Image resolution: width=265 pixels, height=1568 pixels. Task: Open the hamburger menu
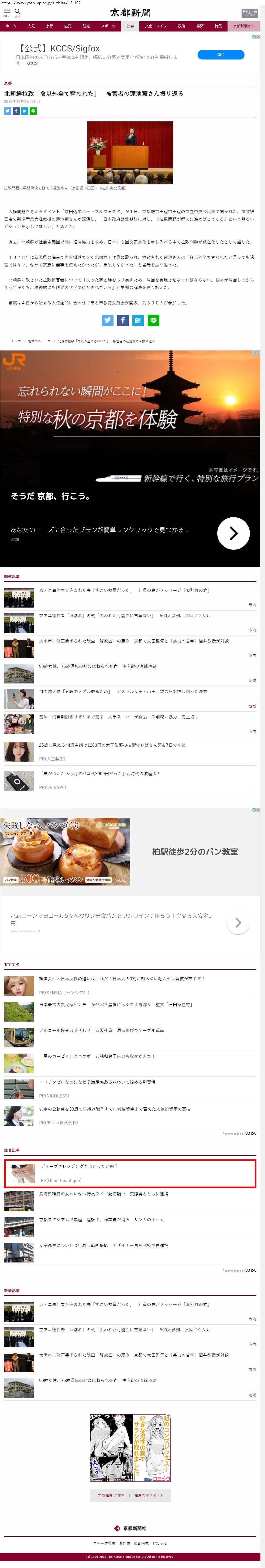pyautogui.click(x=7, y=12)
